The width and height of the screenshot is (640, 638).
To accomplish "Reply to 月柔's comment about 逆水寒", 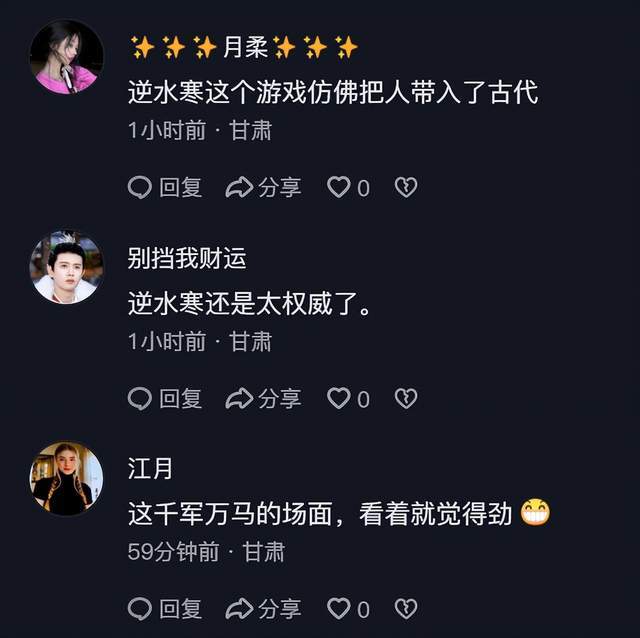I will click(x=166, y=187).
